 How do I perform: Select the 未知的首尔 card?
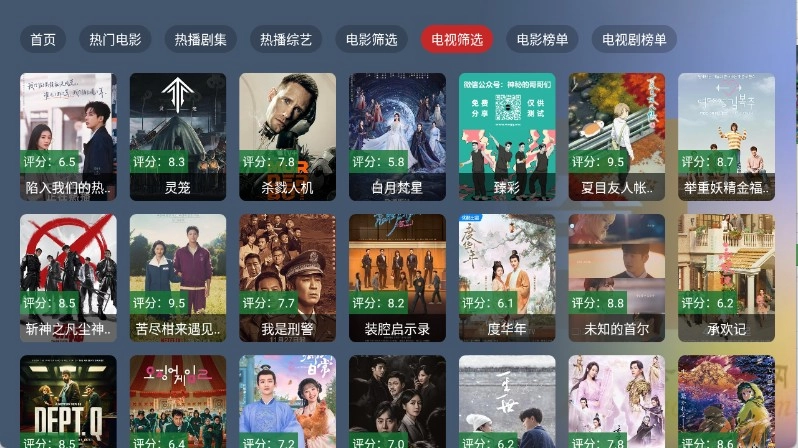[x=617, y=278]
